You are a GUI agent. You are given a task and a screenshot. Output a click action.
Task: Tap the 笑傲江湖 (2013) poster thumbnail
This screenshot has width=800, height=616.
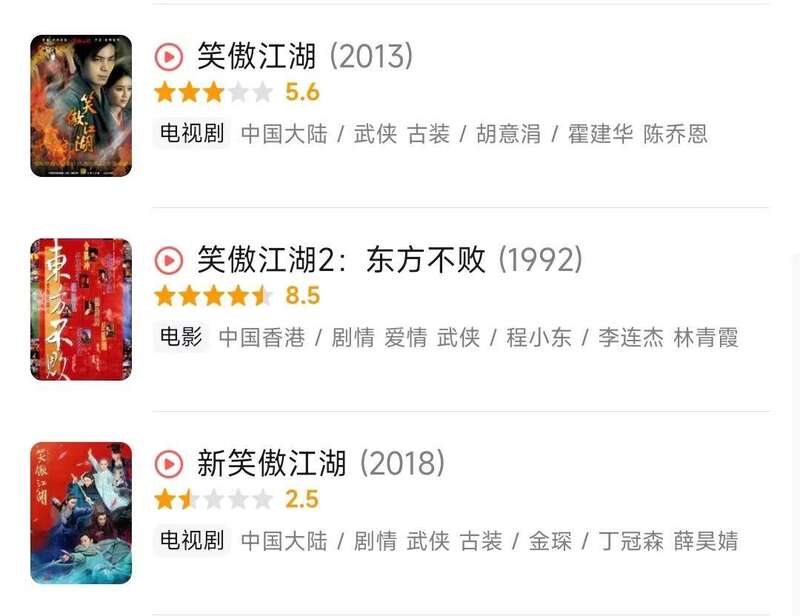81,106
